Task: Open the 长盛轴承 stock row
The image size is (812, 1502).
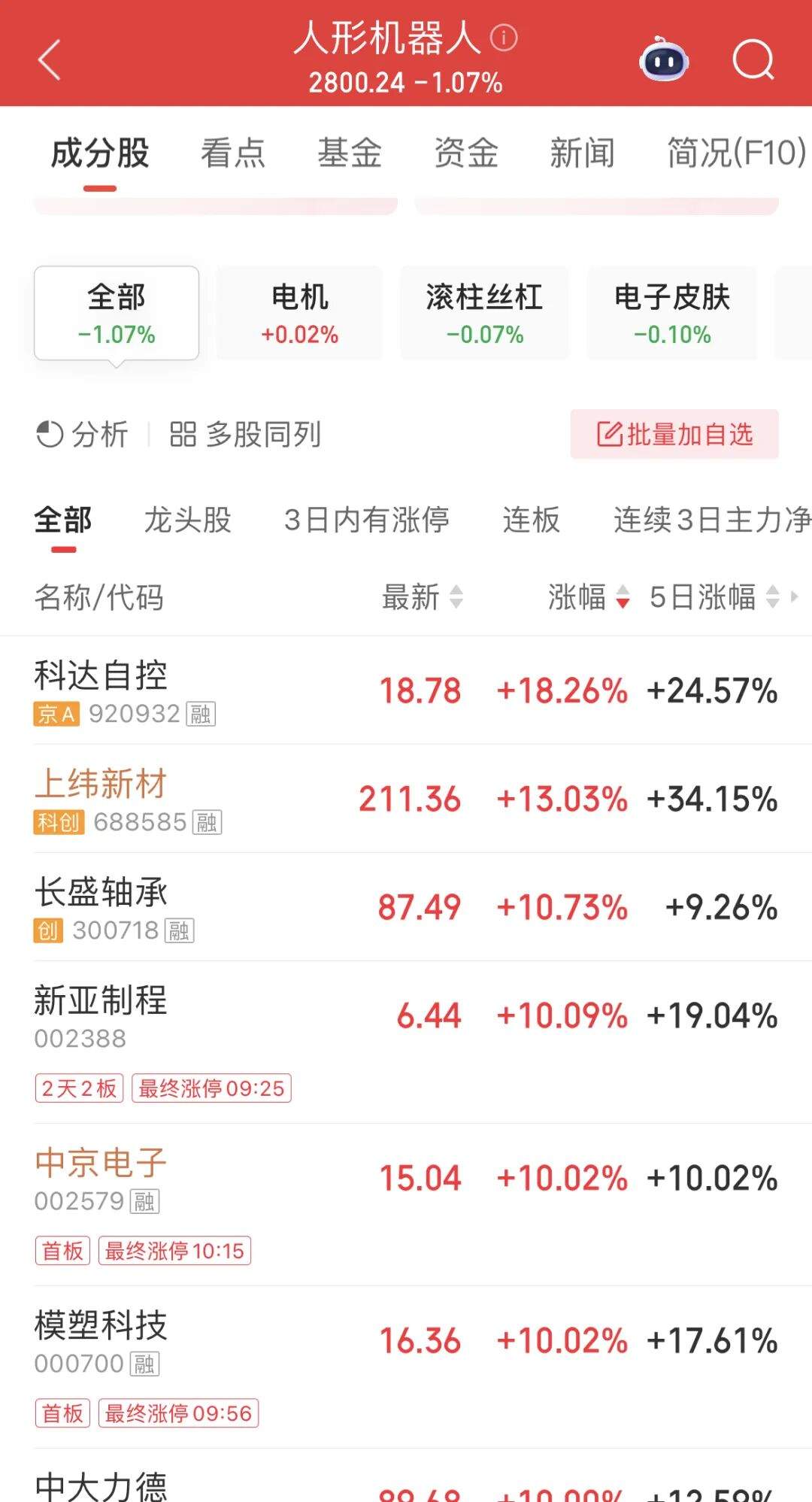Action: click(406, 907)
